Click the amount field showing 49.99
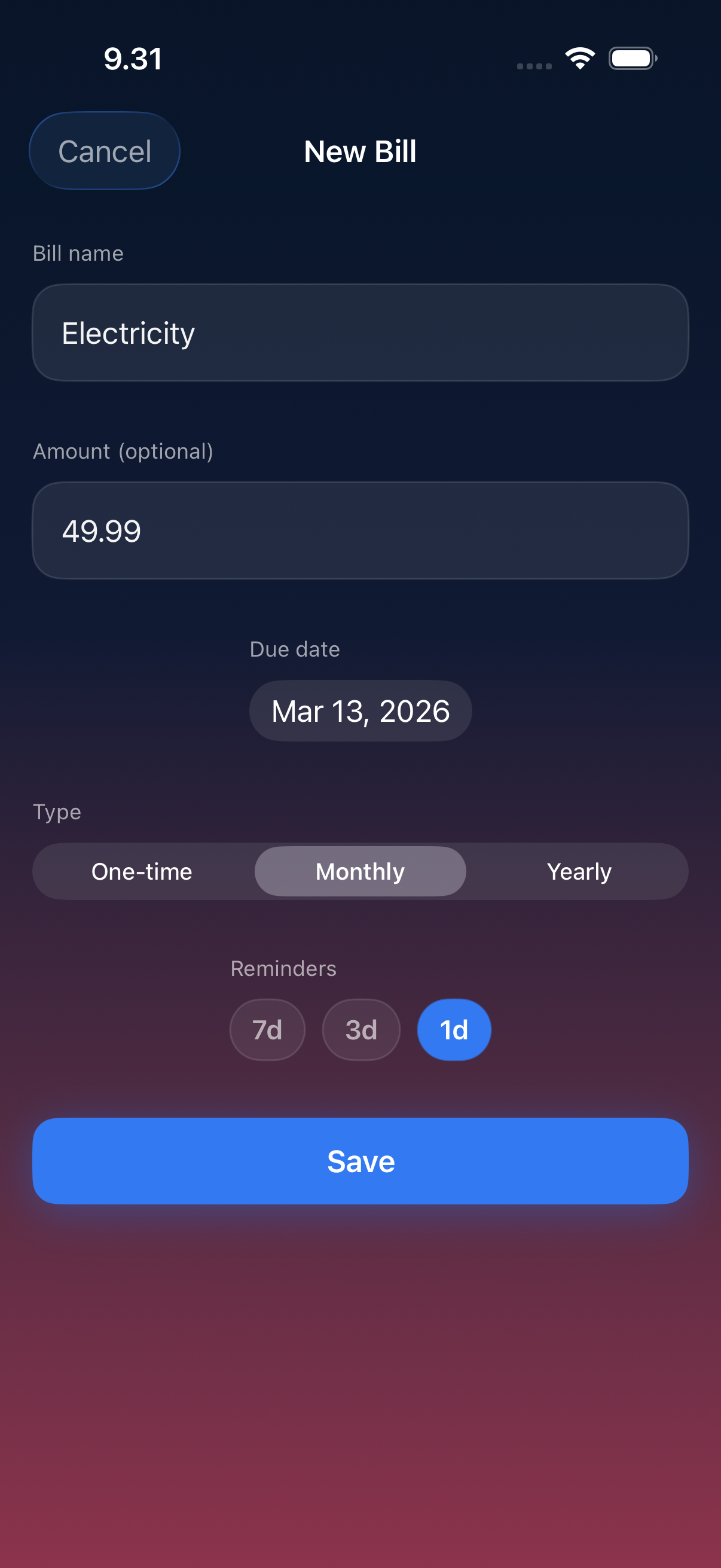The height and width of the screenshot is (1568, 721). pyautogui.click(x=359, y=530)
